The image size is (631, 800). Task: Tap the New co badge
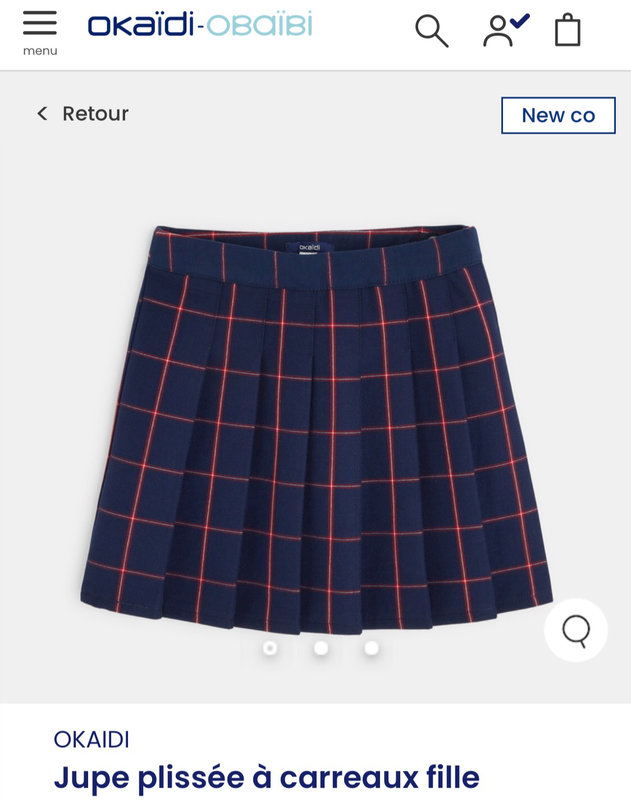tap(557, 115)
